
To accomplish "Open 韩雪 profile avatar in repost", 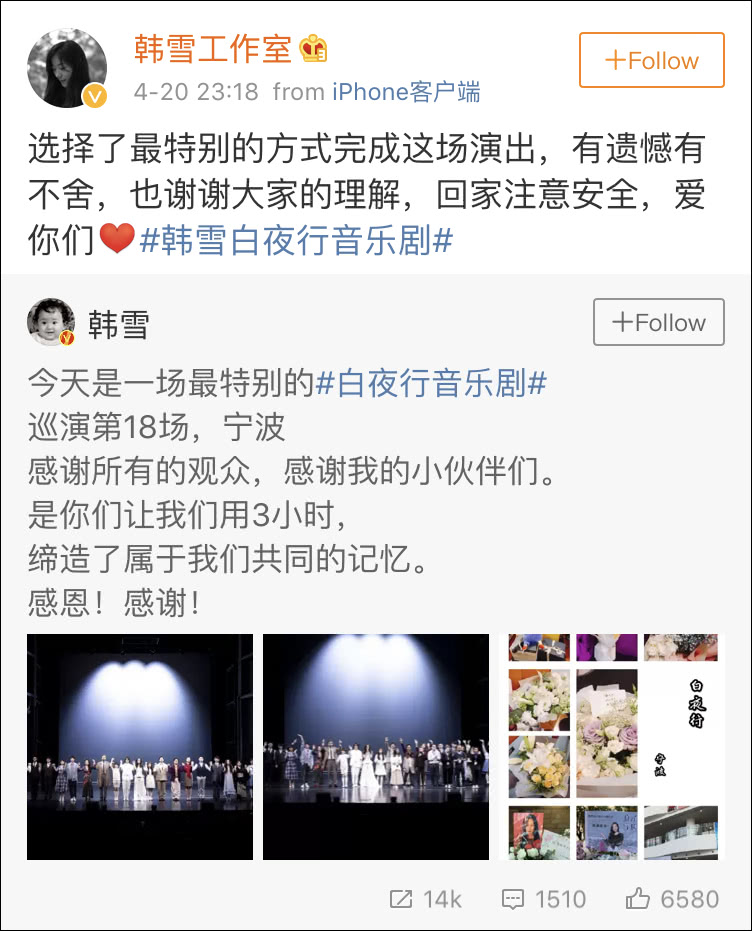I will [52, 323].
